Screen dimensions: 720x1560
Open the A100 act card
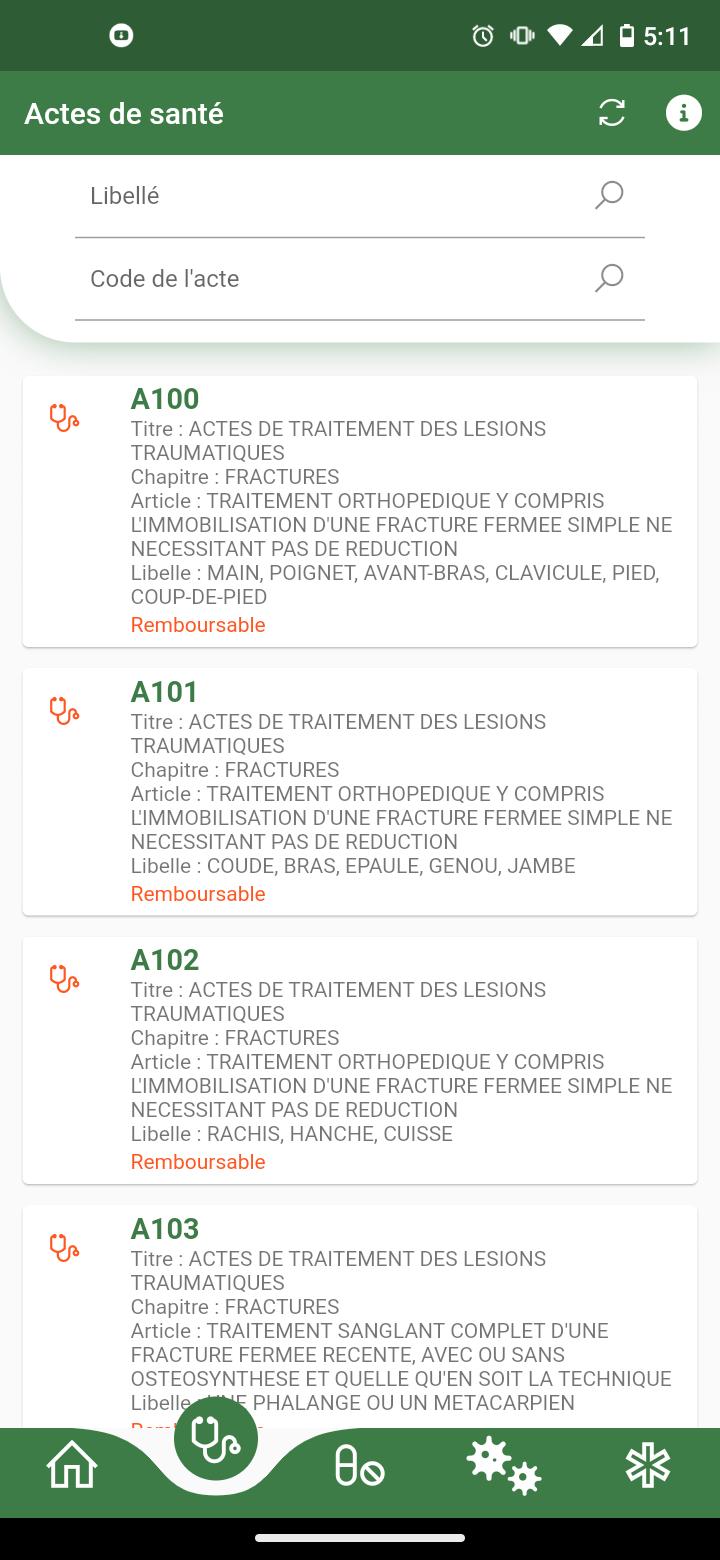coord(360,511)
